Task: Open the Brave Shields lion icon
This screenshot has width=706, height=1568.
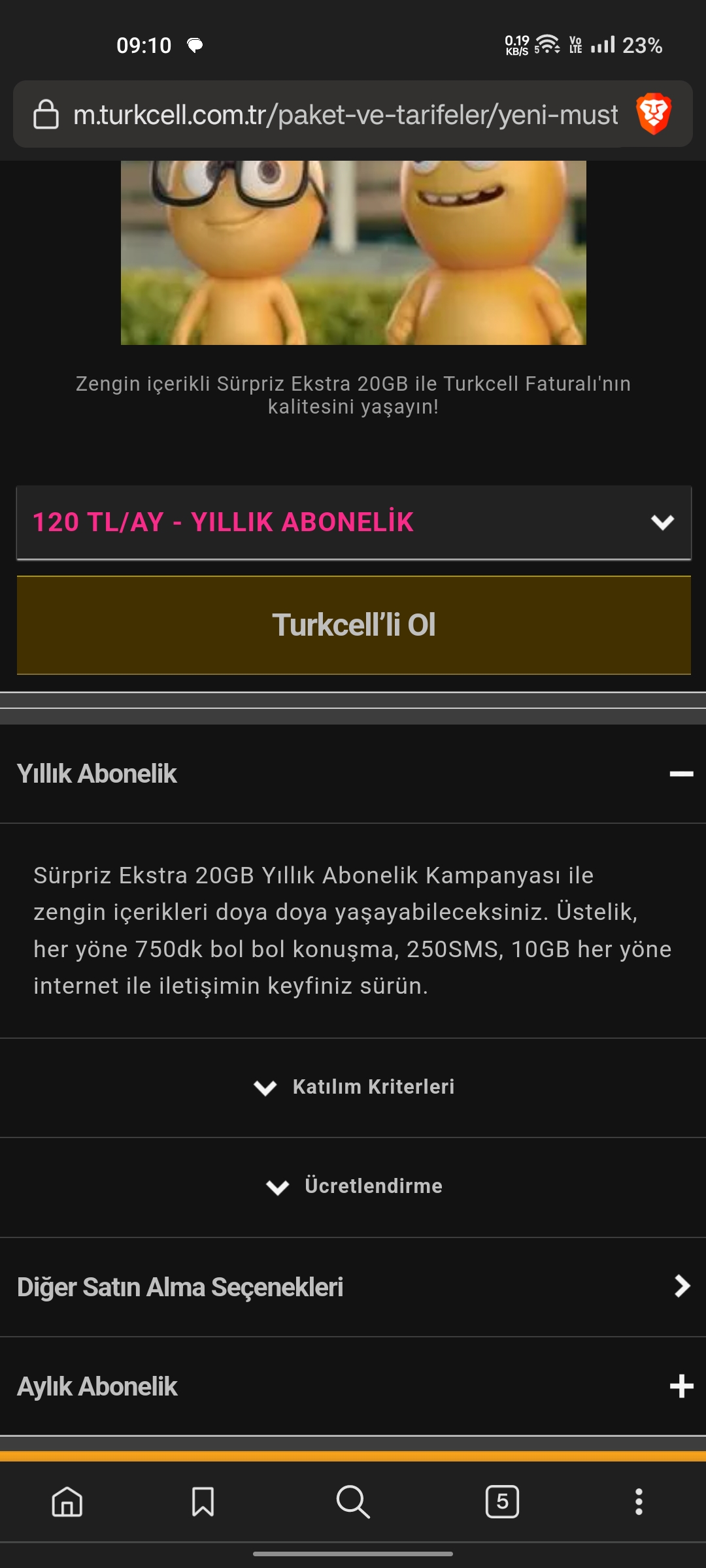Action: tap(654, 114)
